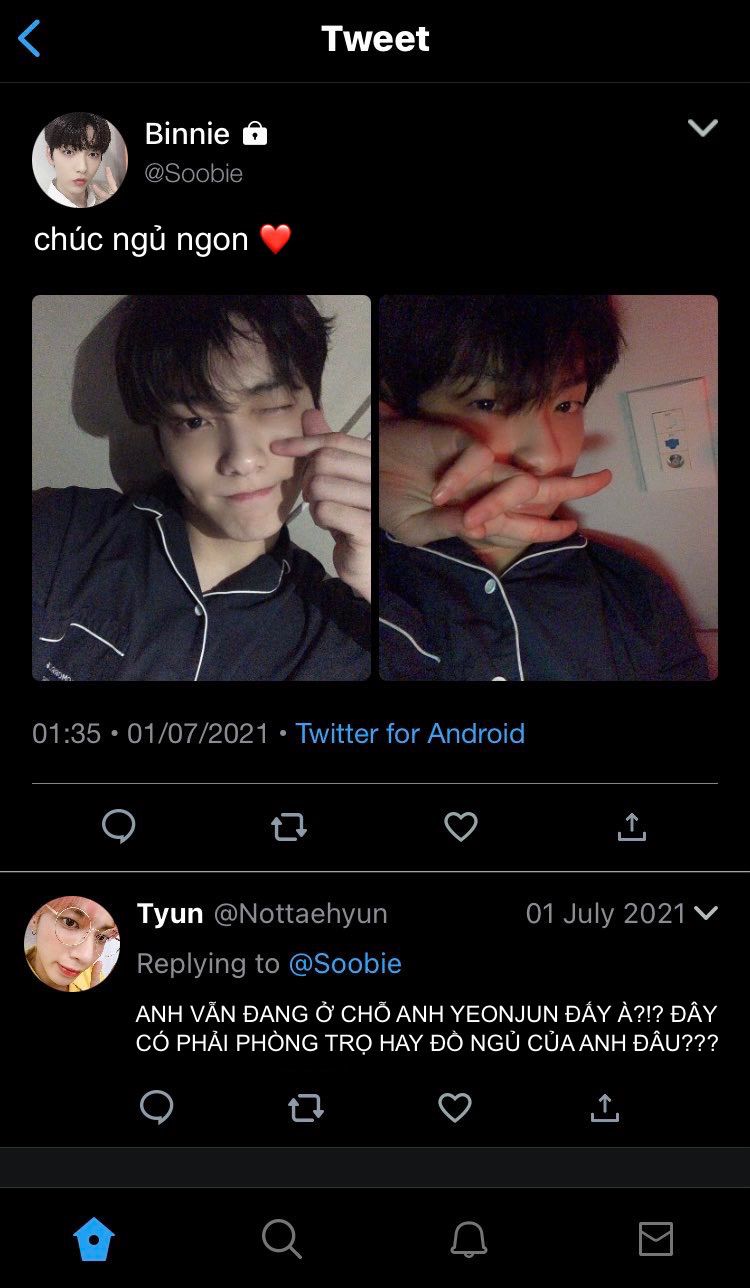Viewport: 750px width, 1288px height.
Task: Open the @Soobie mention link
Action: [x=345, y=963]
